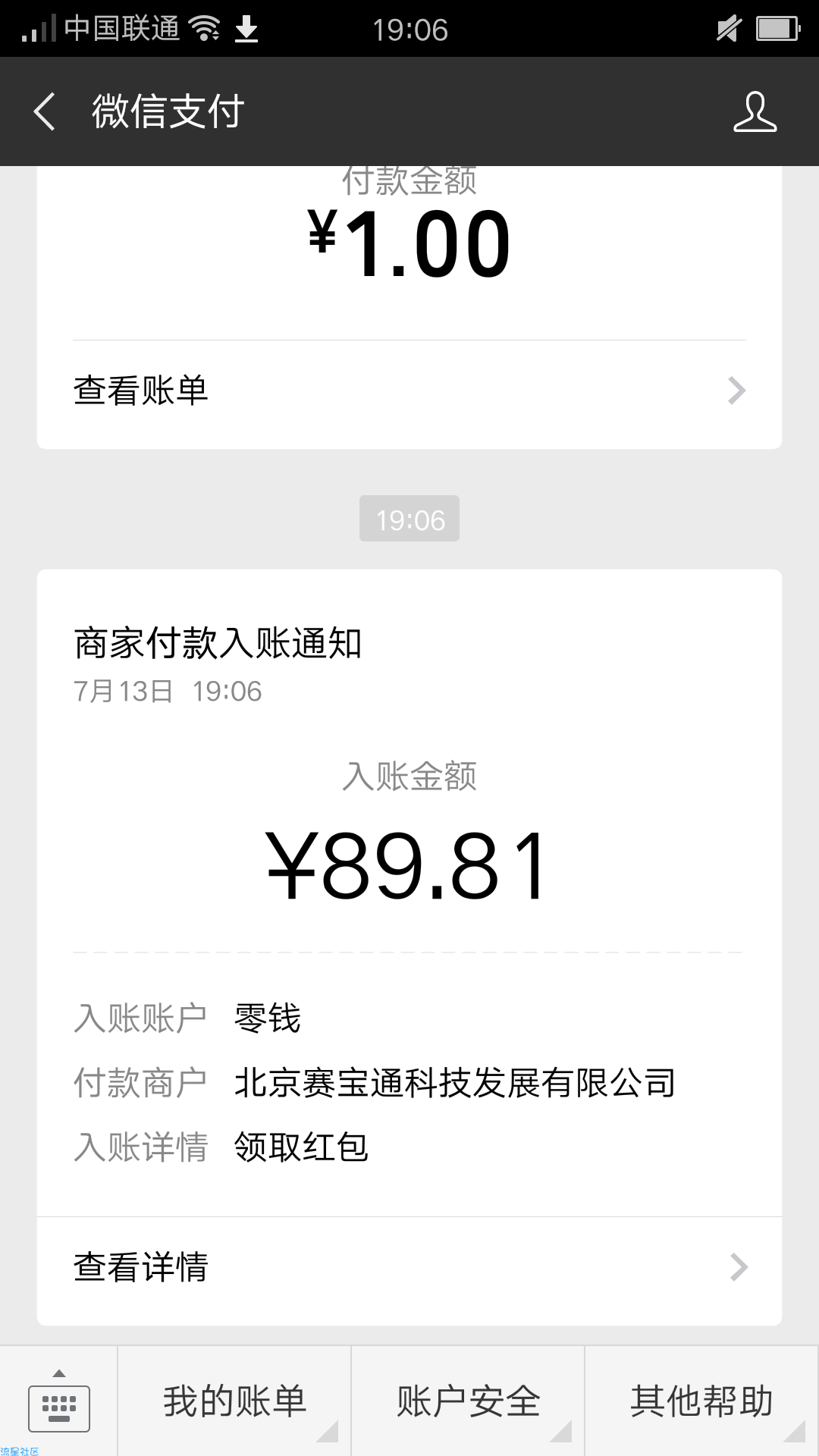Go back from 微信支付 chat
The image size is (819, 1456).
pyautogui.click(x=45, y=111)
